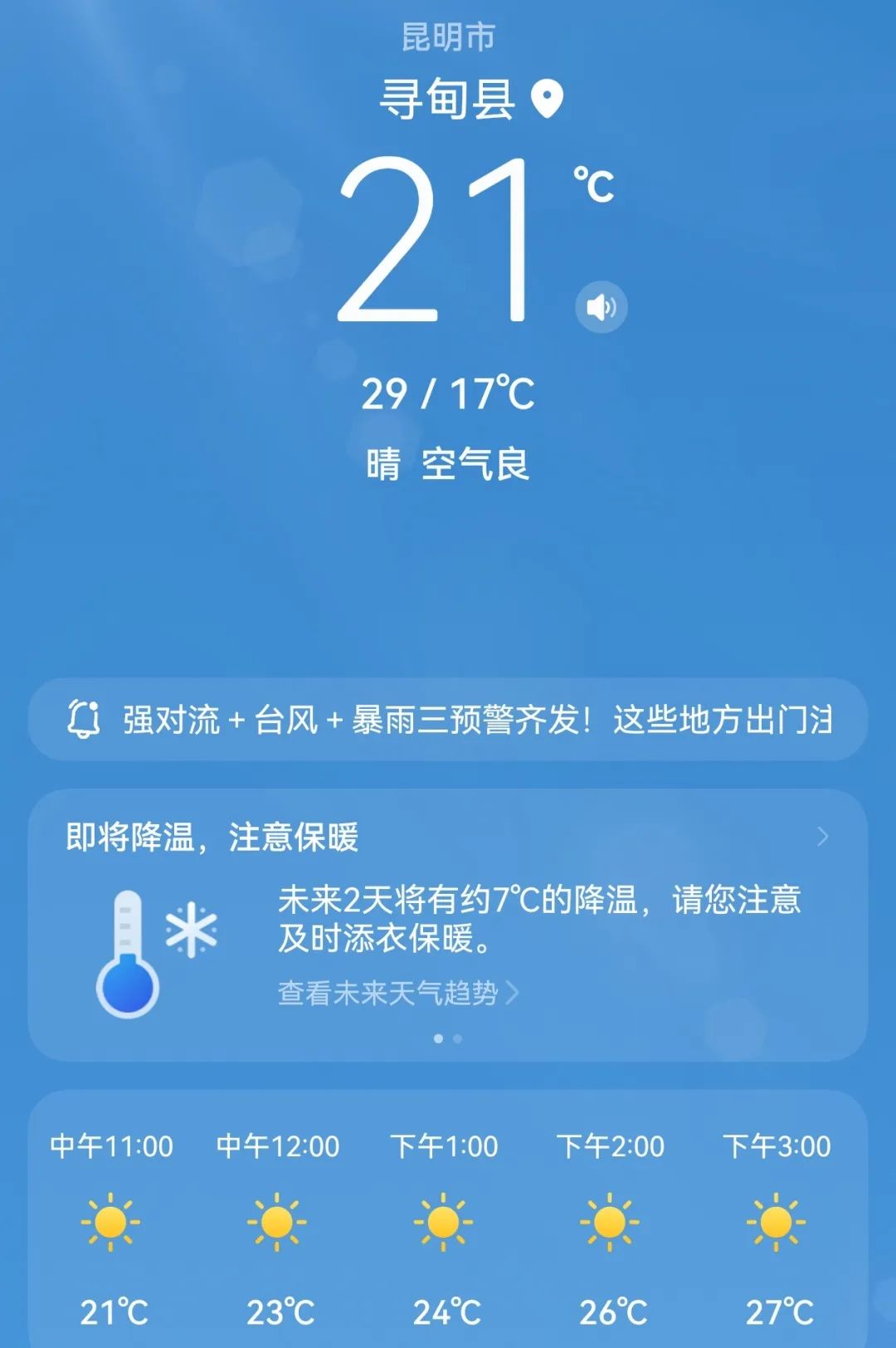Click the chevron after 查看未来天气趋势
The height and width of the screenshot is (1348, 896).
click(516, 992)
